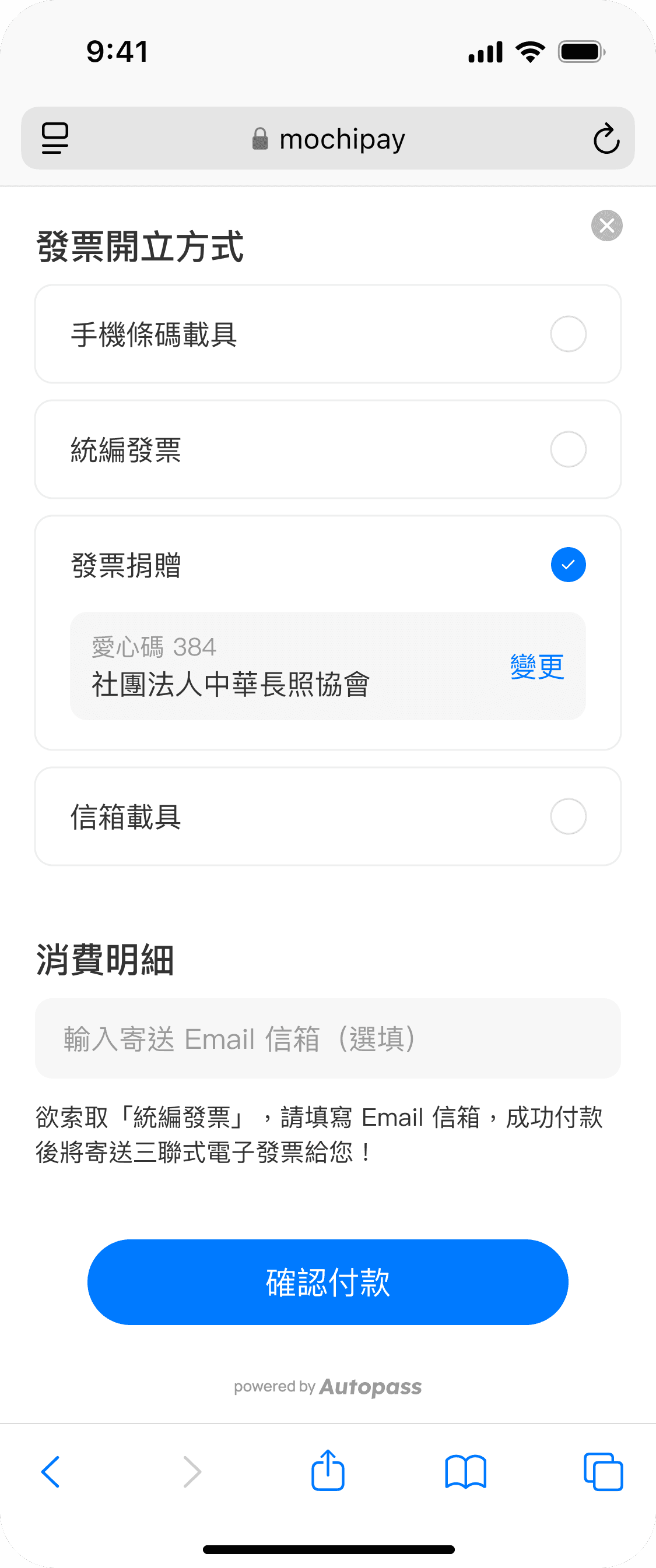The image size is (656, 1568).
Task: Open the browser page settings menu
Action: [55, 139]
